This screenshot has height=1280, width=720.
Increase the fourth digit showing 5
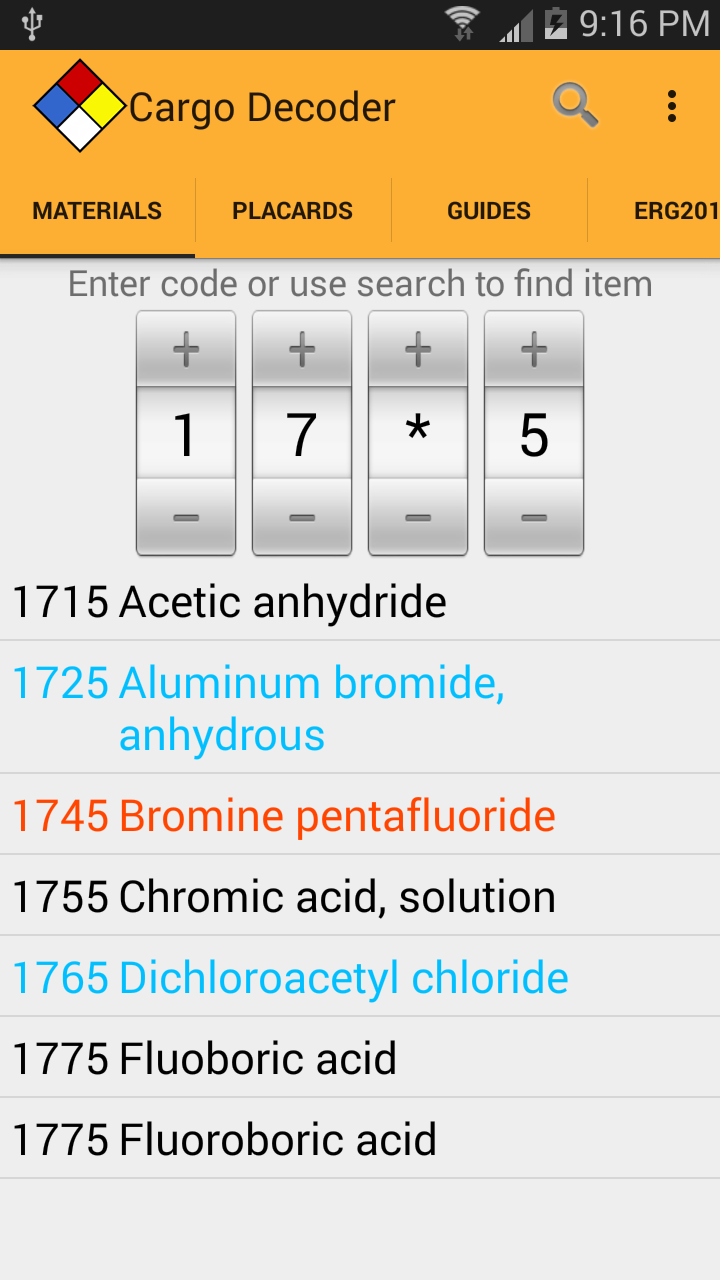point(534,349)
